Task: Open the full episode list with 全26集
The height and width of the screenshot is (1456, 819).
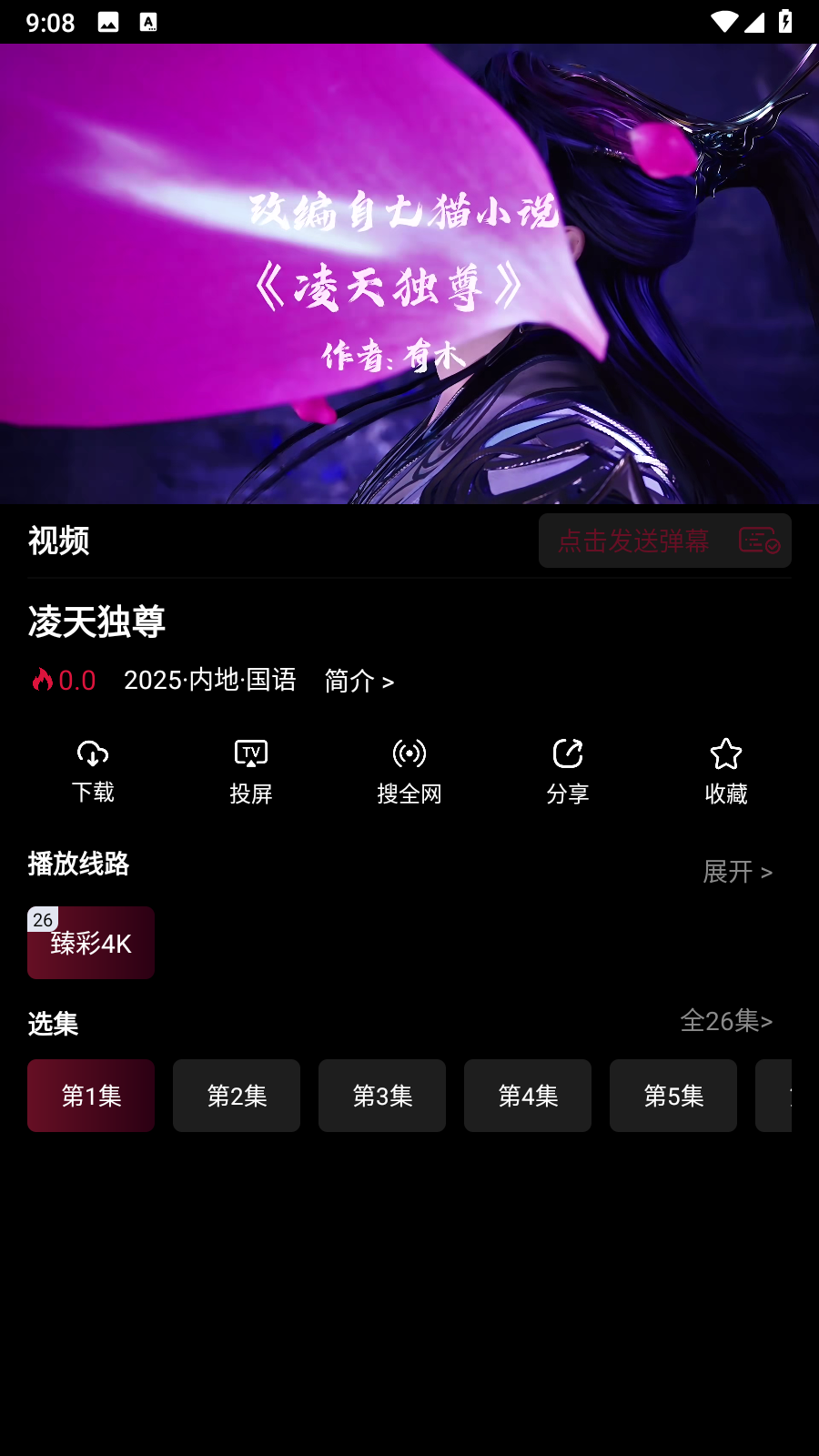Action: pyautogui.click(x=726, y=1022)
